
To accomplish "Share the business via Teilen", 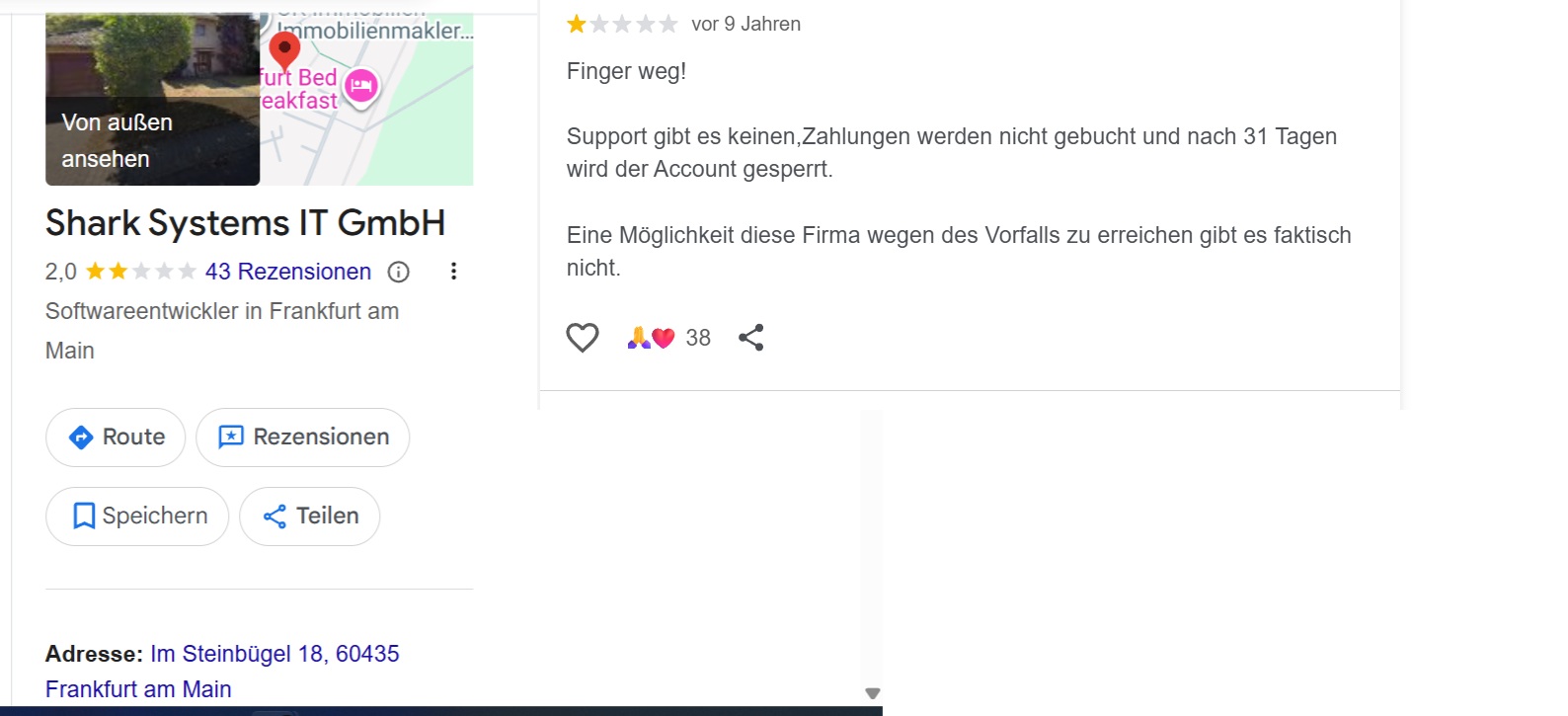I will [309, 517].
